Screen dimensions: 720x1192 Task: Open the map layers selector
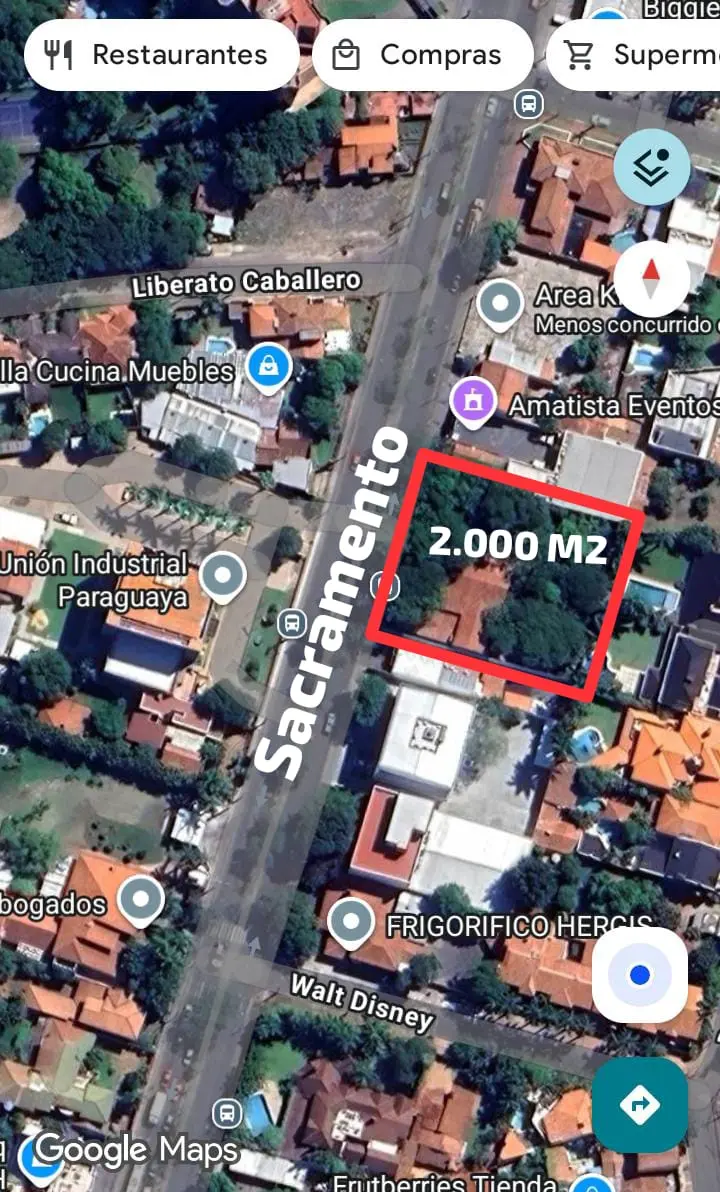click(x=651, y=168)
